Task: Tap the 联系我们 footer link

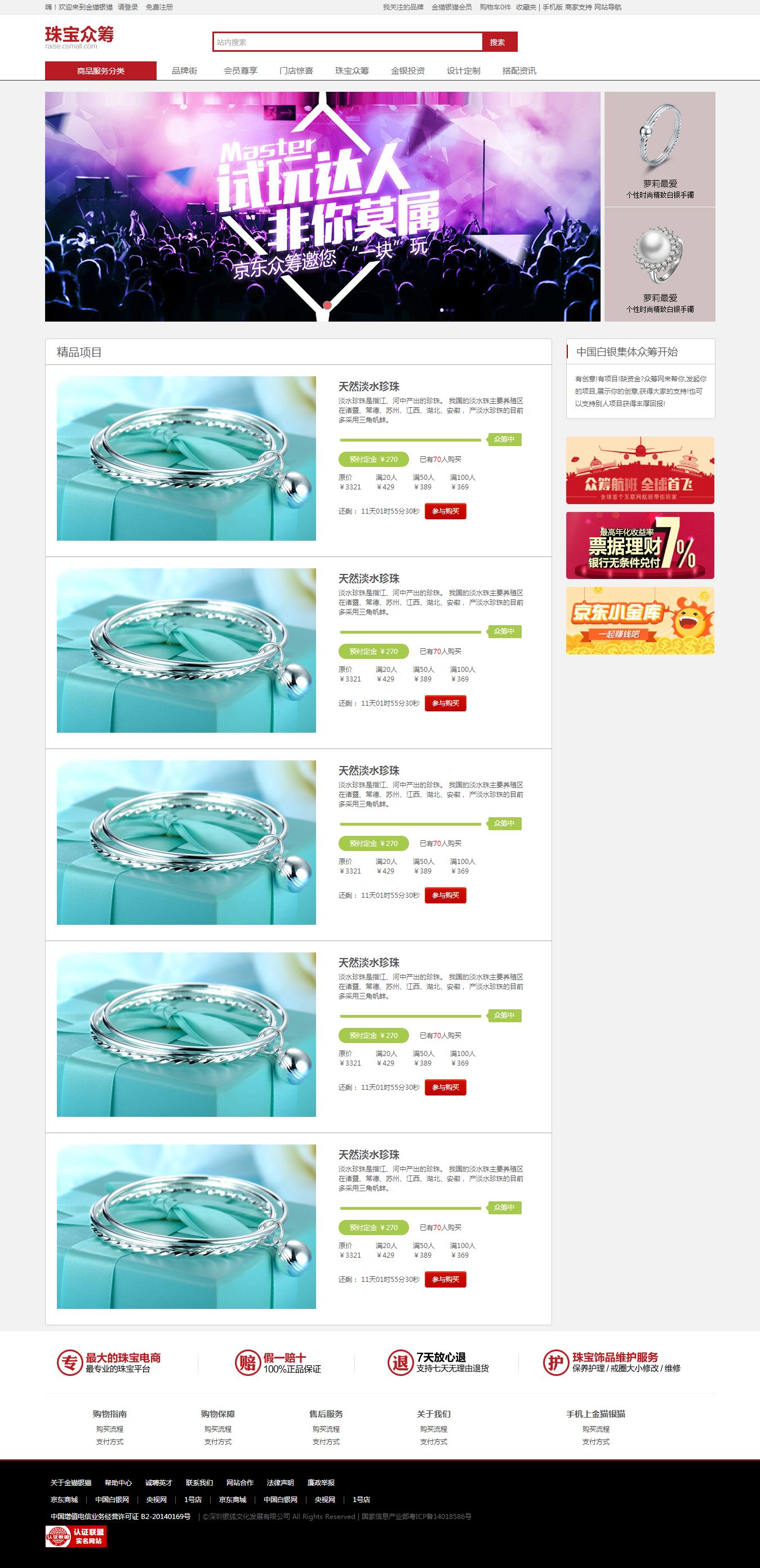Action: pos(199,1482)
